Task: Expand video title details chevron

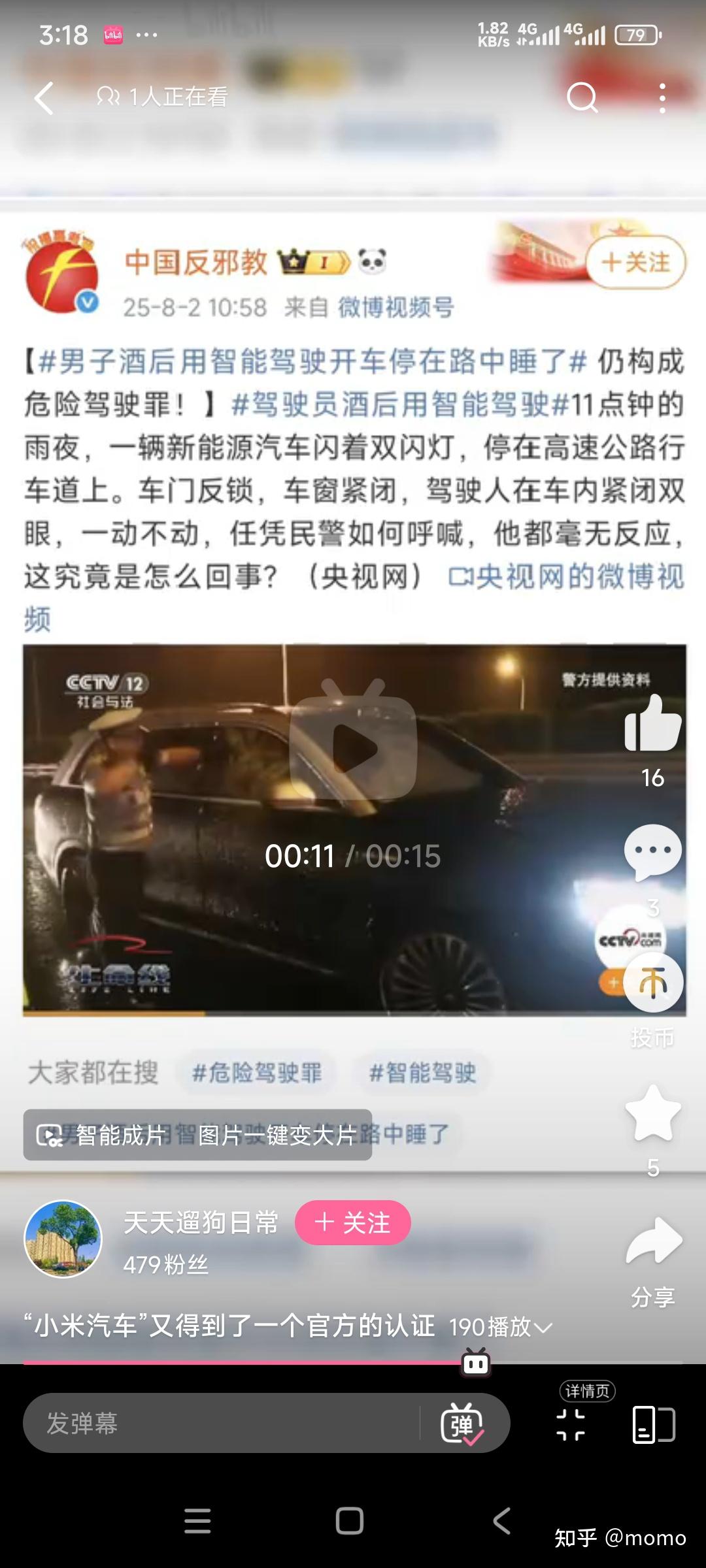Action: 543,1328
